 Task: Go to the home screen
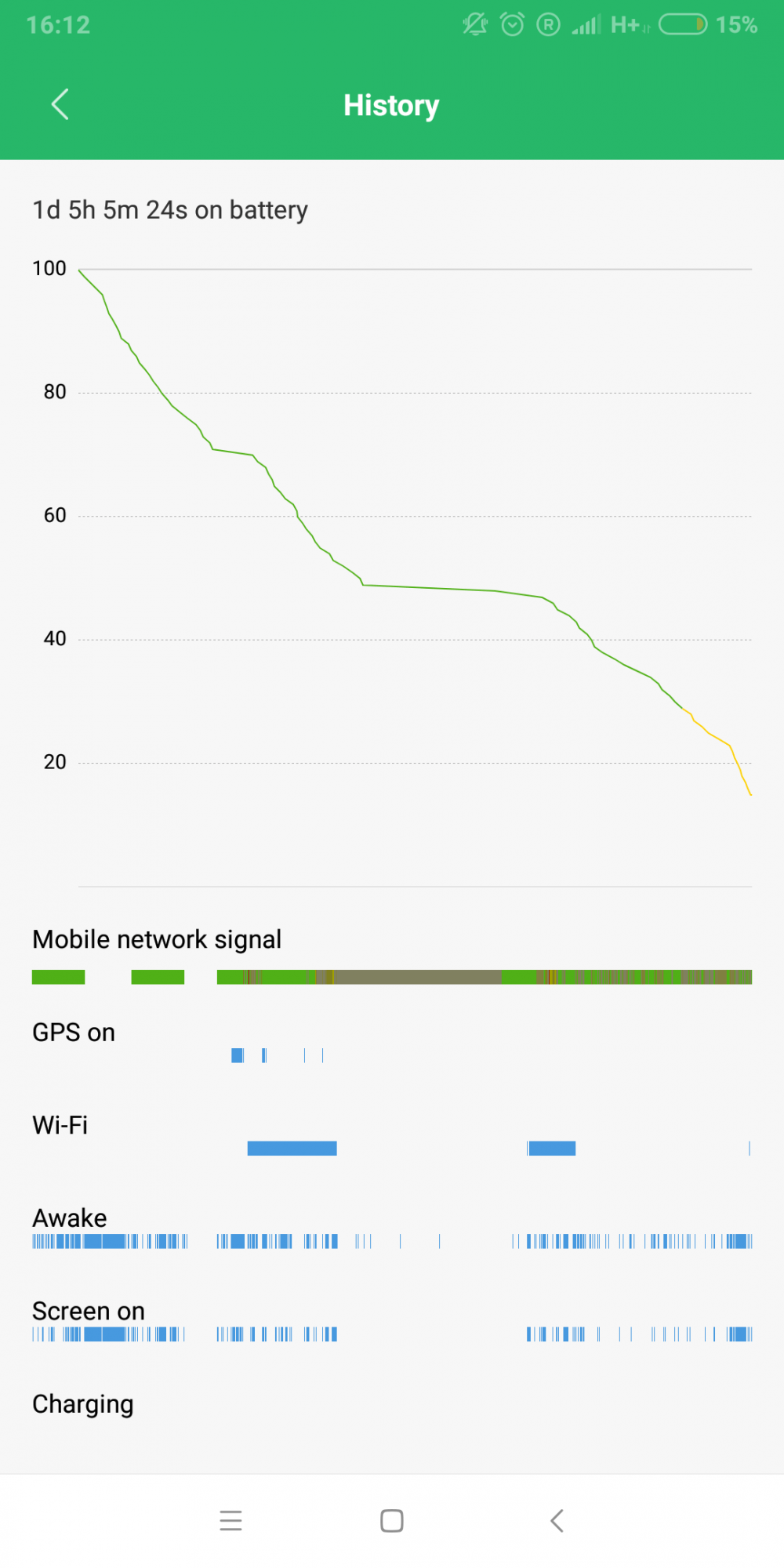click(392, 1520)
